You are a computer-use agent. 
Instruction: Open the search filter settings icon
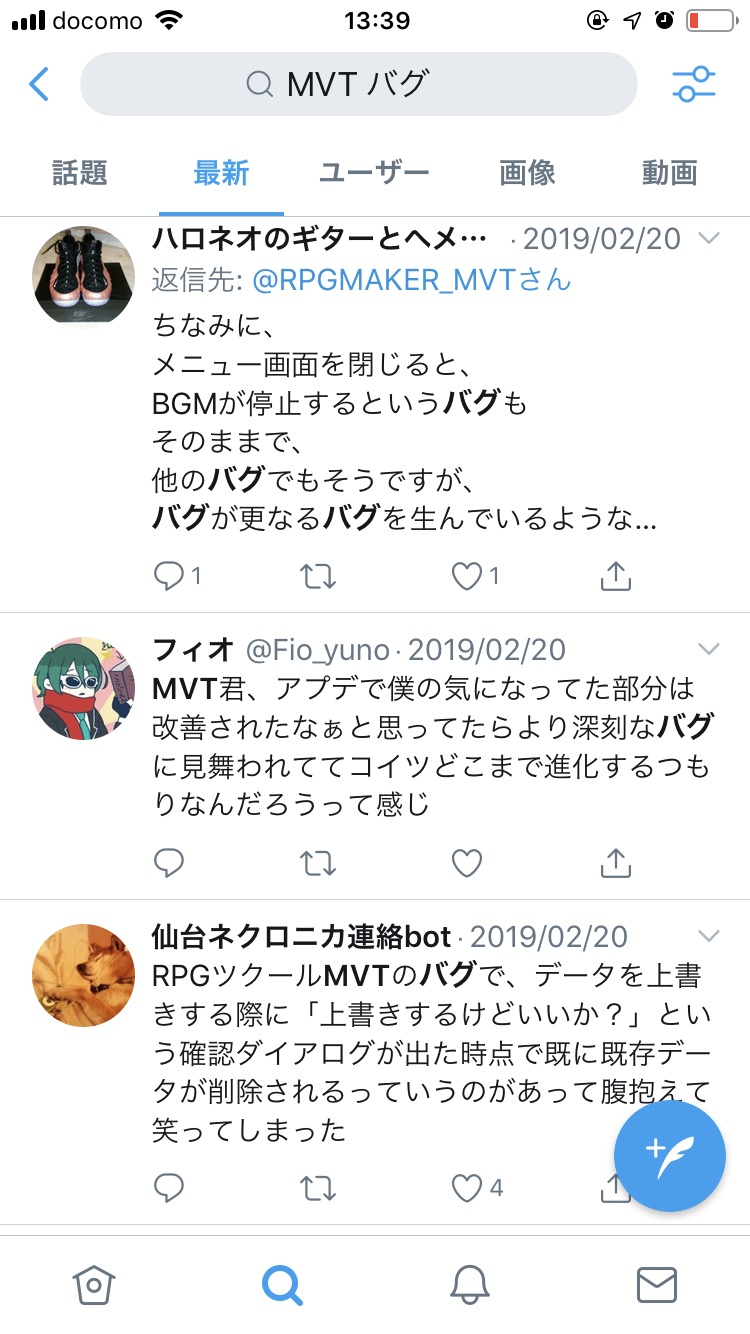pos(693,84)
